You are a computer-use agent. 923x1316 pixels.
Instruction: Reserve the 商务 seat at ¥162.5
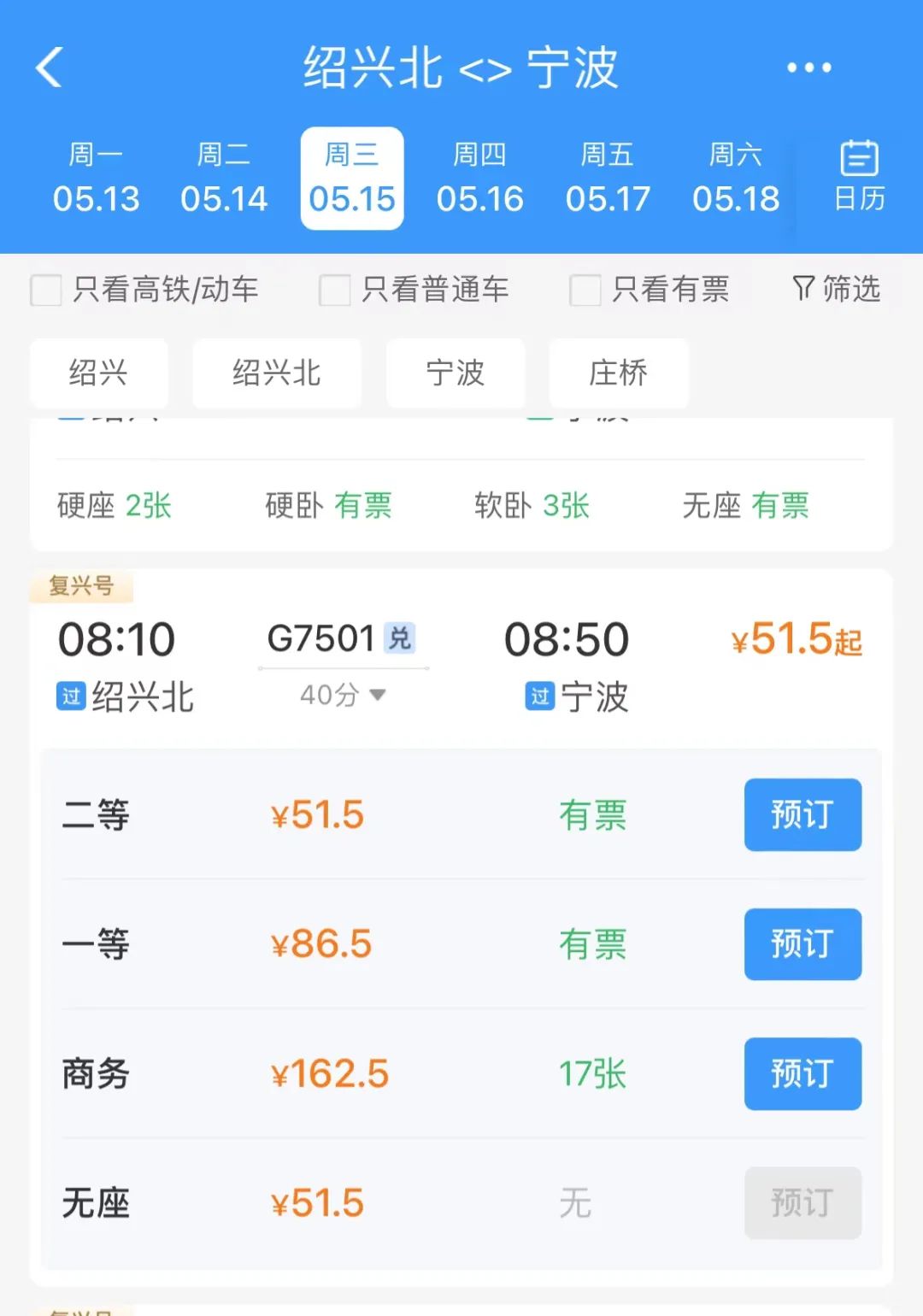pyautogui.click(x=802, y=1074)
